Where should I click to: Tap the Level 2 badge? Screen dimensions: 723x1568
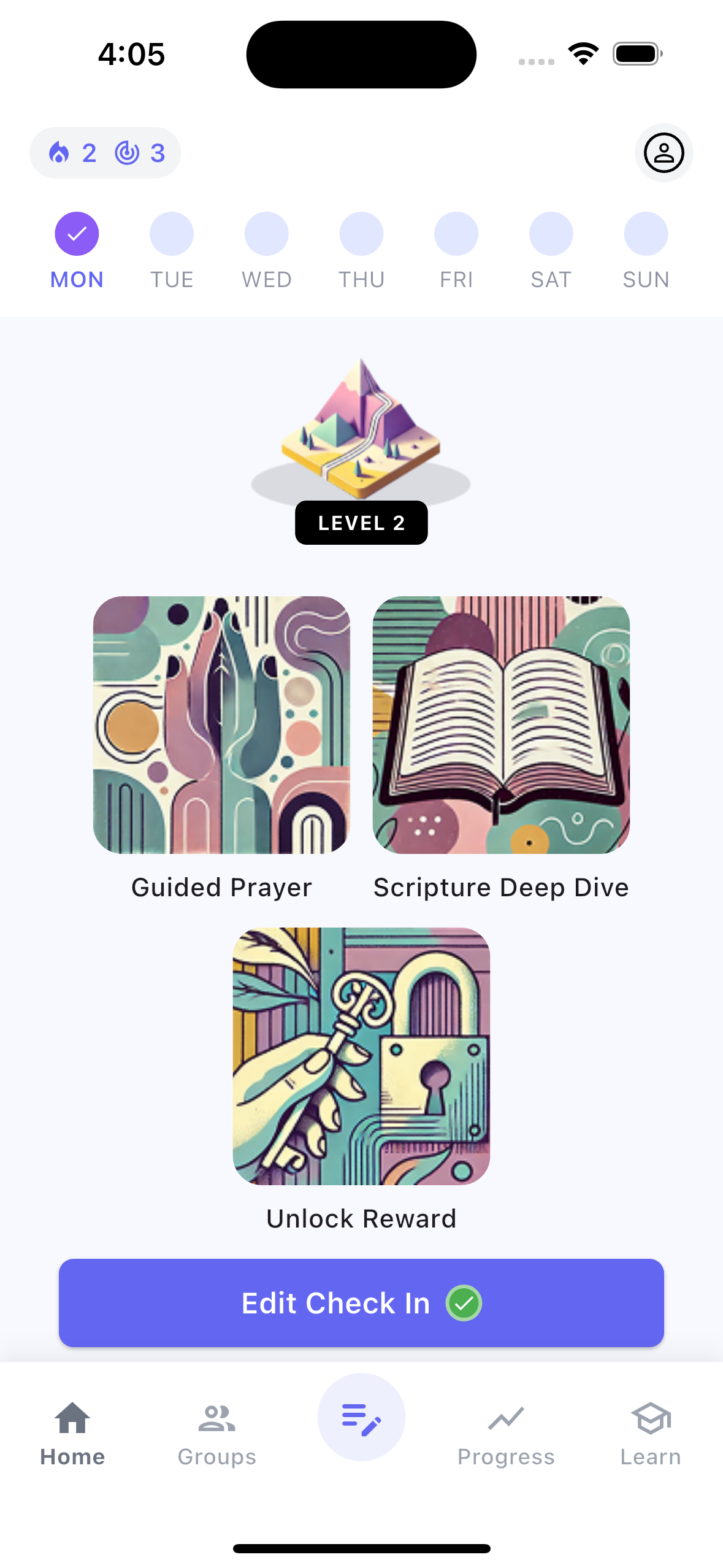point(361,523)
